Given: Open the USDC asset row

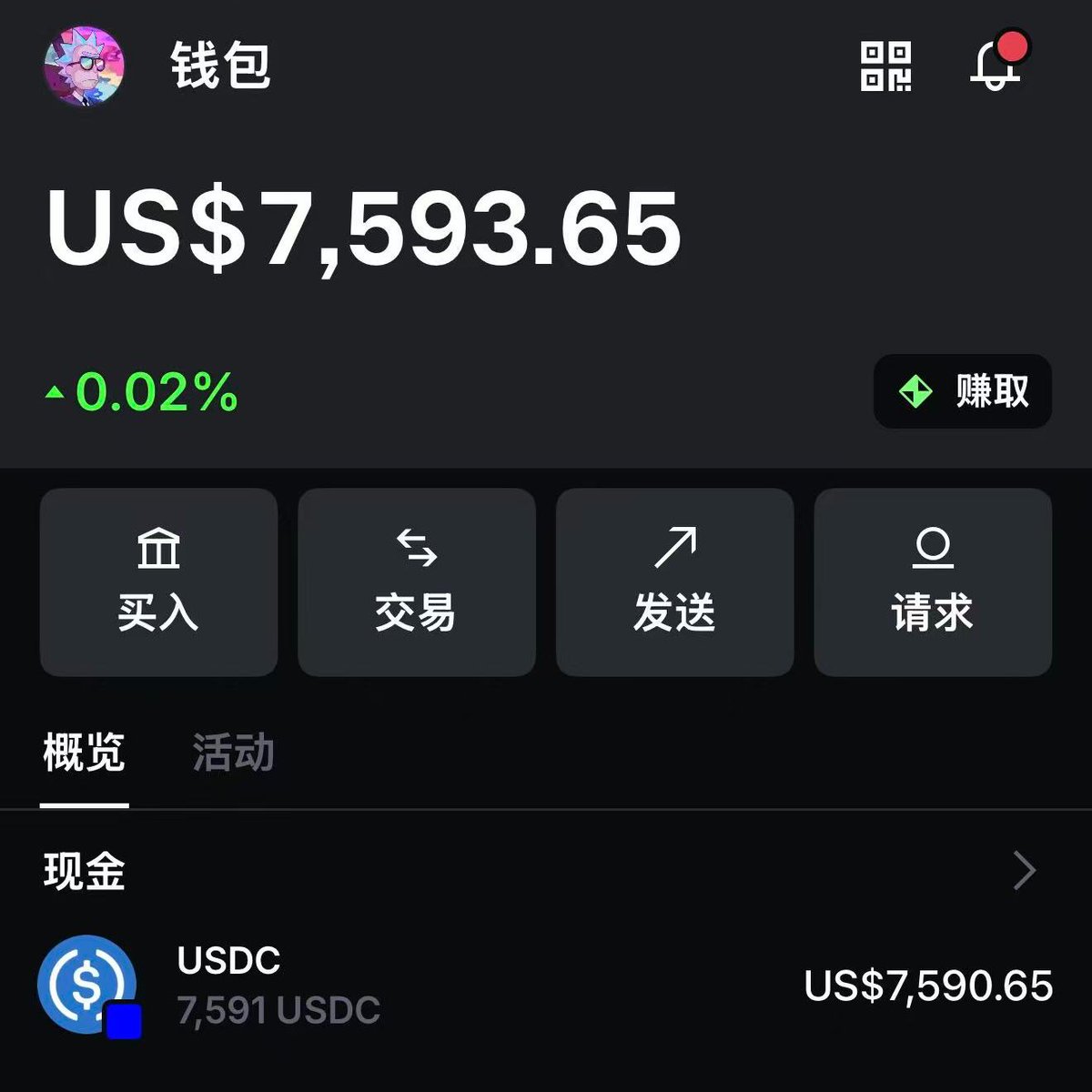Looking at the screenshot, I should [546, 986].
